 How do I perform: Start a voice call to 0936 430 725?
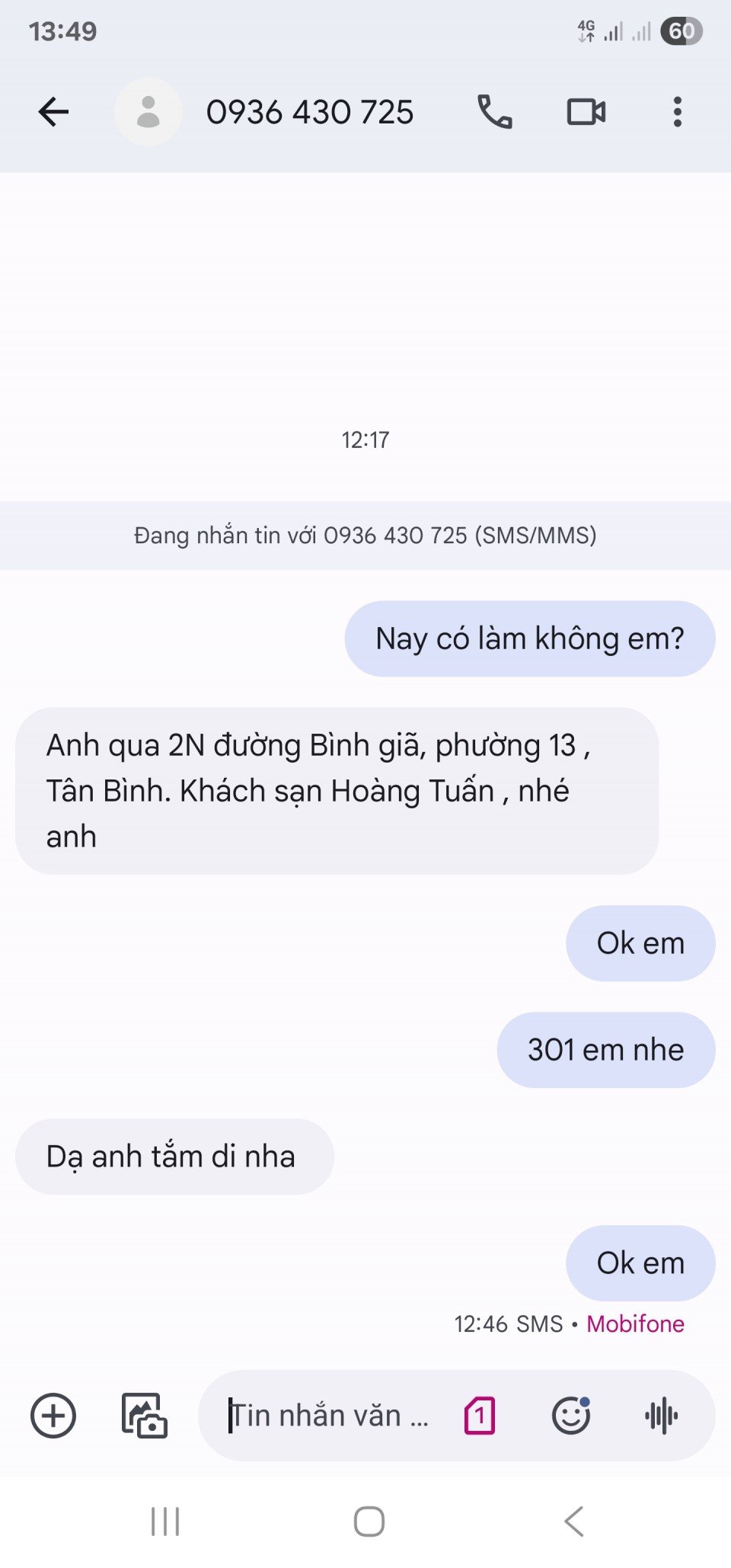tap(495, 112)
